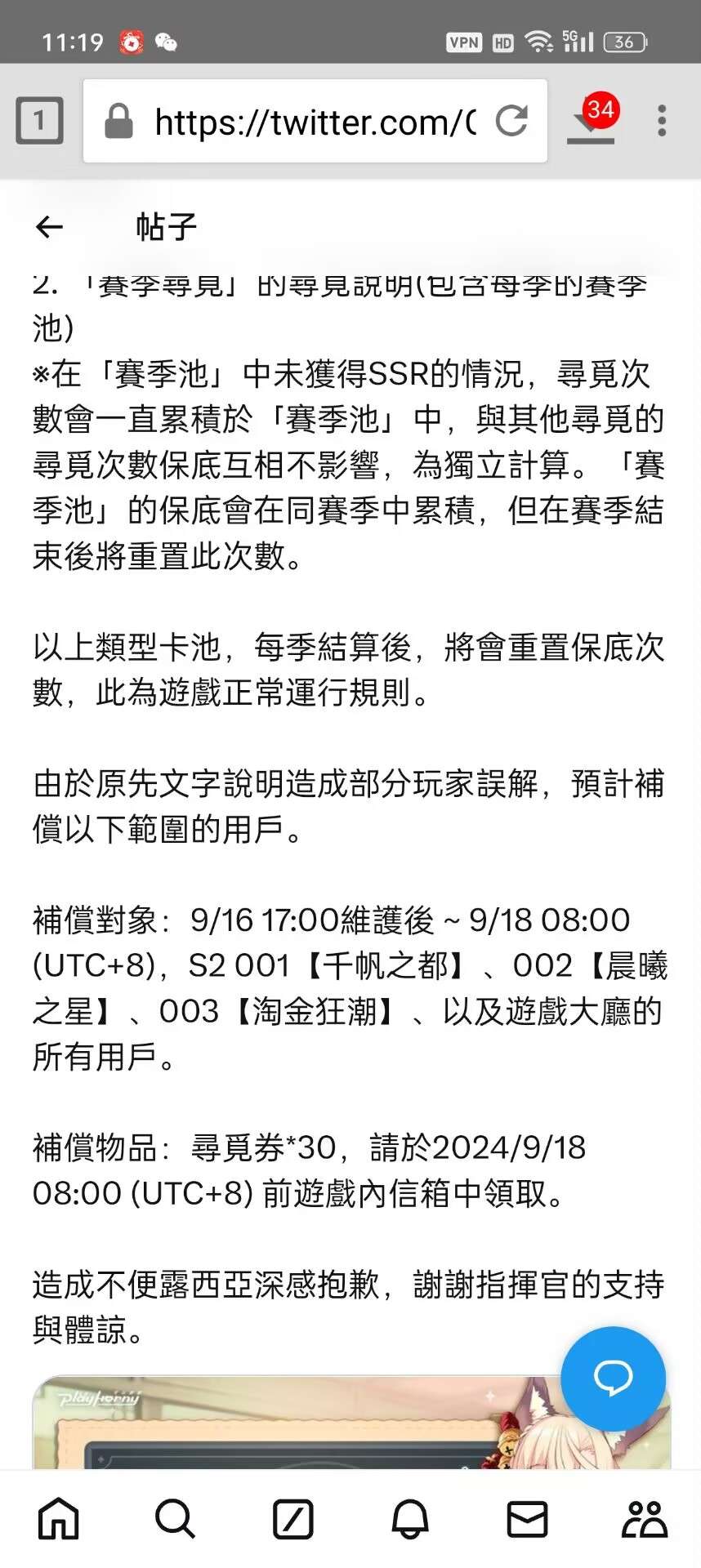701x1568 pixels.
Task: Open the browser tab switcher
Action: pos(39,121)
